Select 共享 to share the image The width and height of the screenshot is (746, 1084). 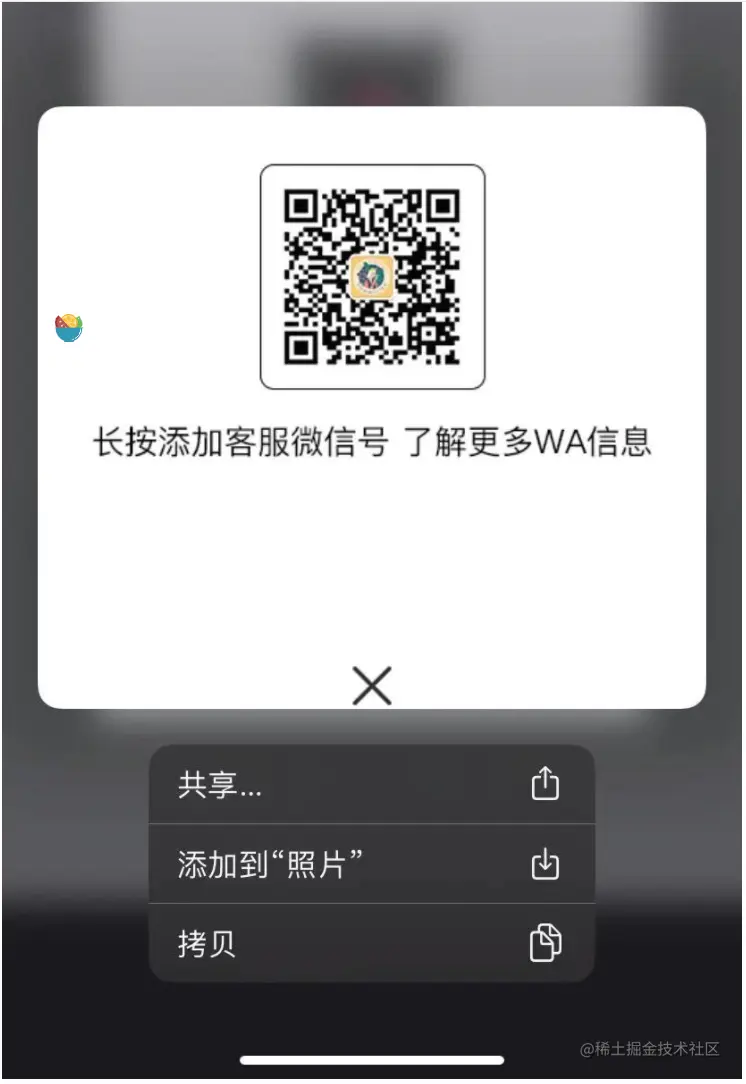[371, 785]
